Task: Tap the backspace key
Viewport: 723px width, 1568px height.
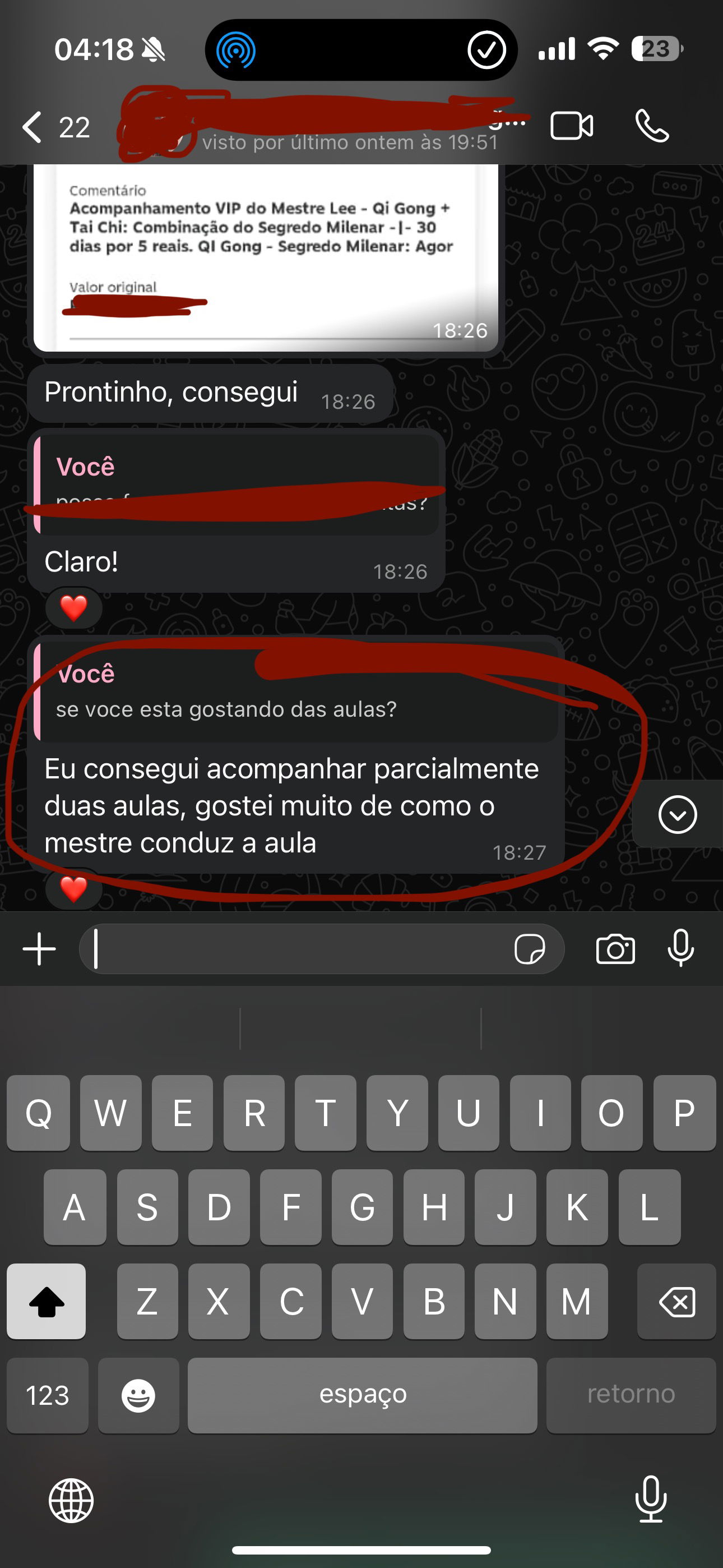Action: click(x=676, y=1302)
